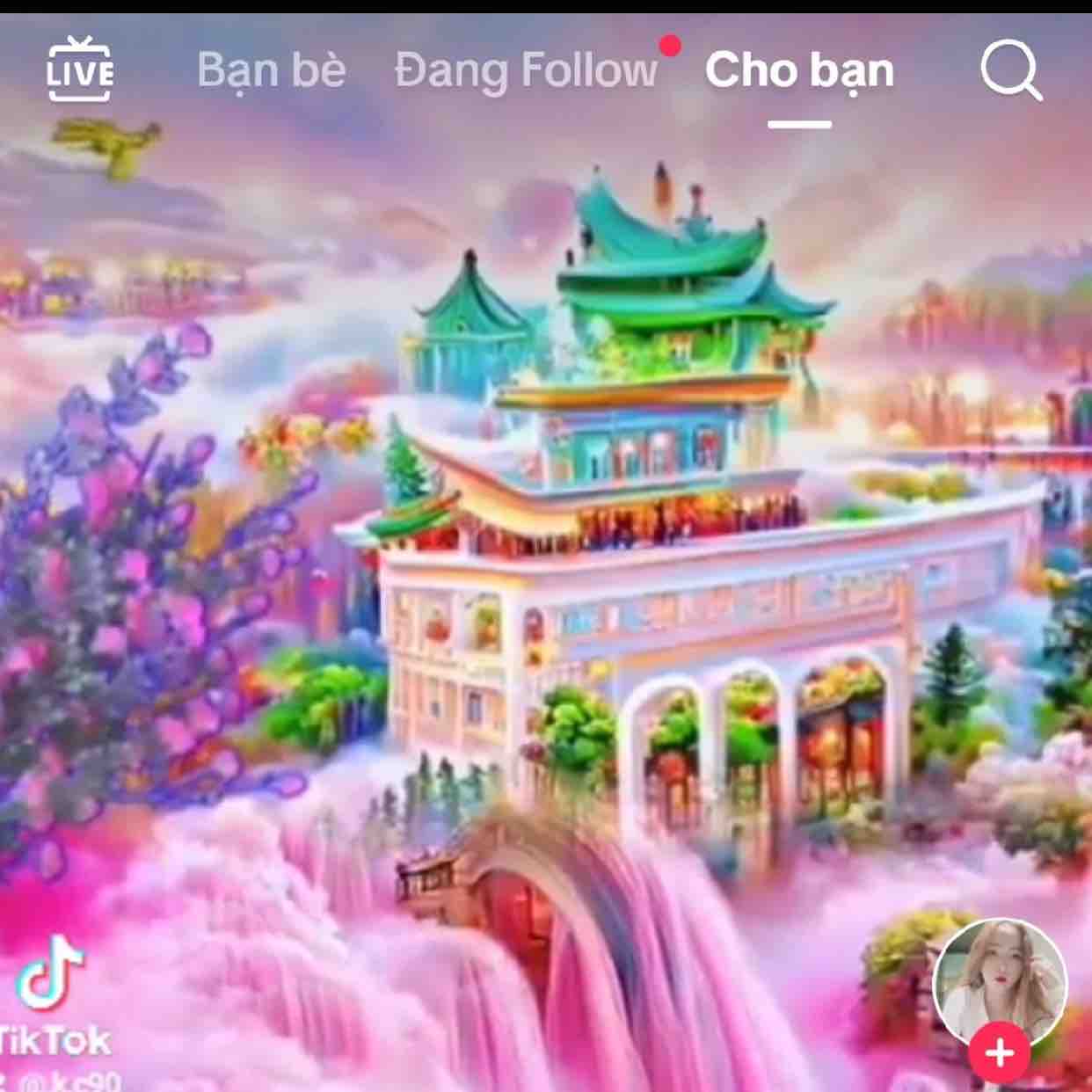Open the creator's profile avatar
Screen dimensions: 1092x1092
pyautogui.click(x=1000, y=983)
